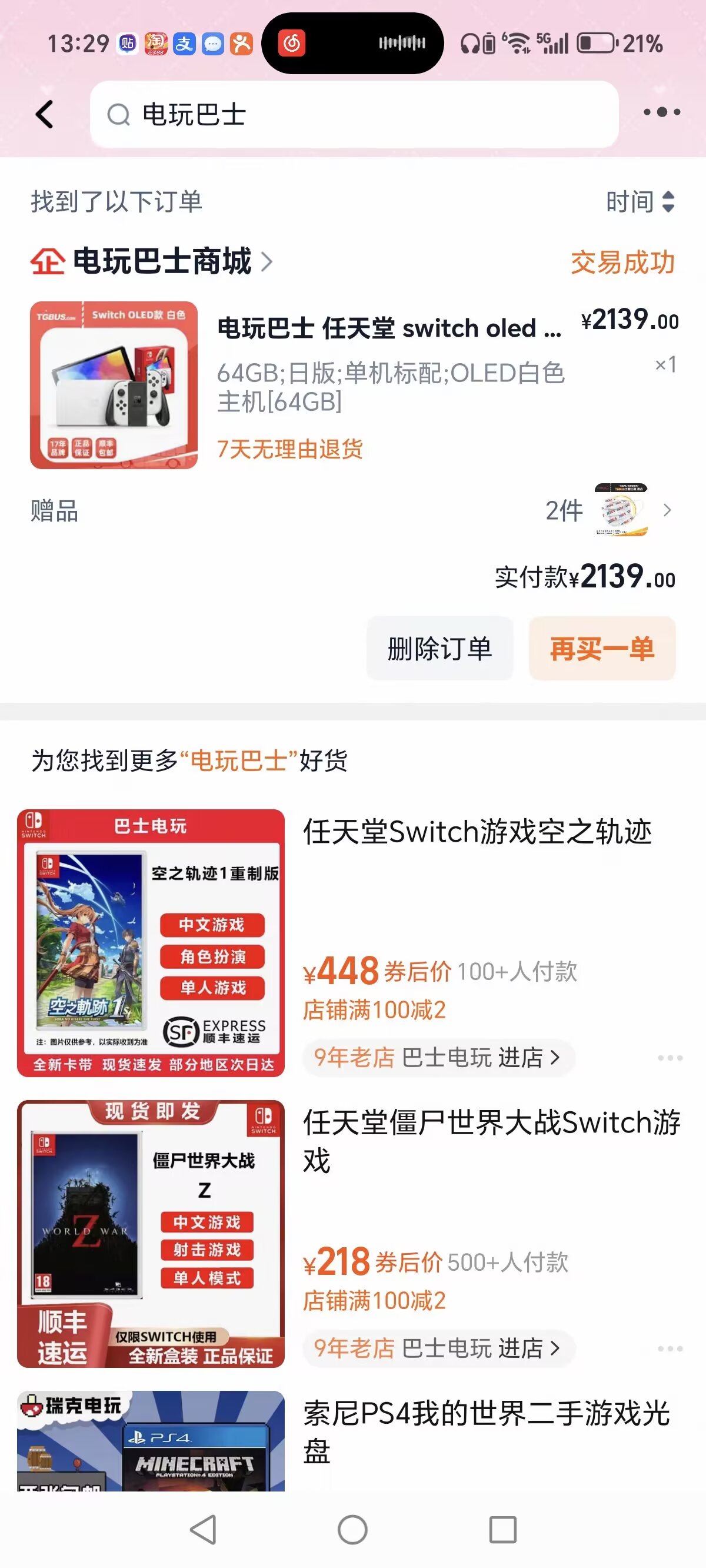This screenshot has width=706, height=1568.
Task: Open the three-dot more menu
Action: [x=661, y=112]
